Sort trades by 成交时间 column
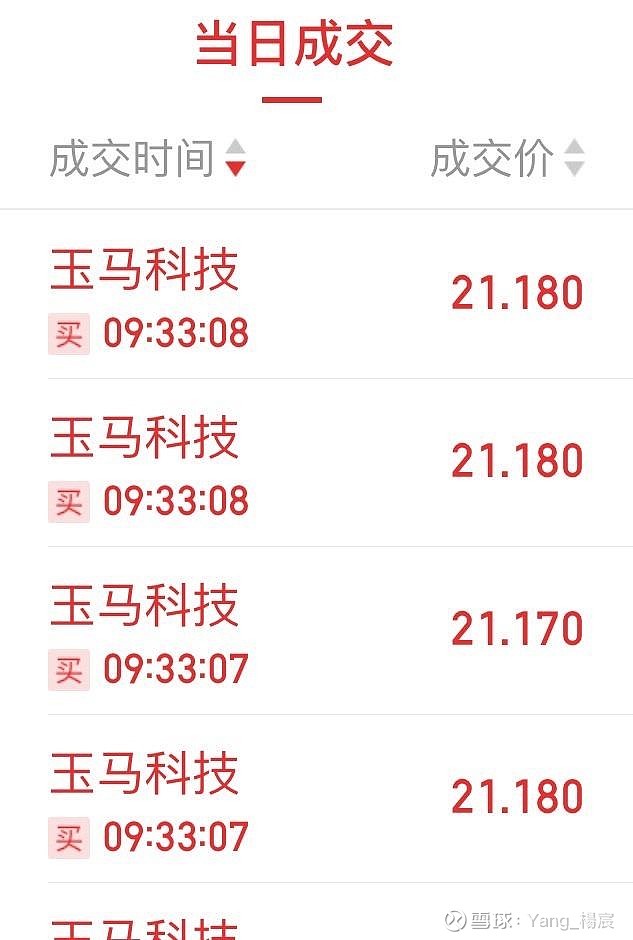 pyautogui.click(x=147, y=159)
